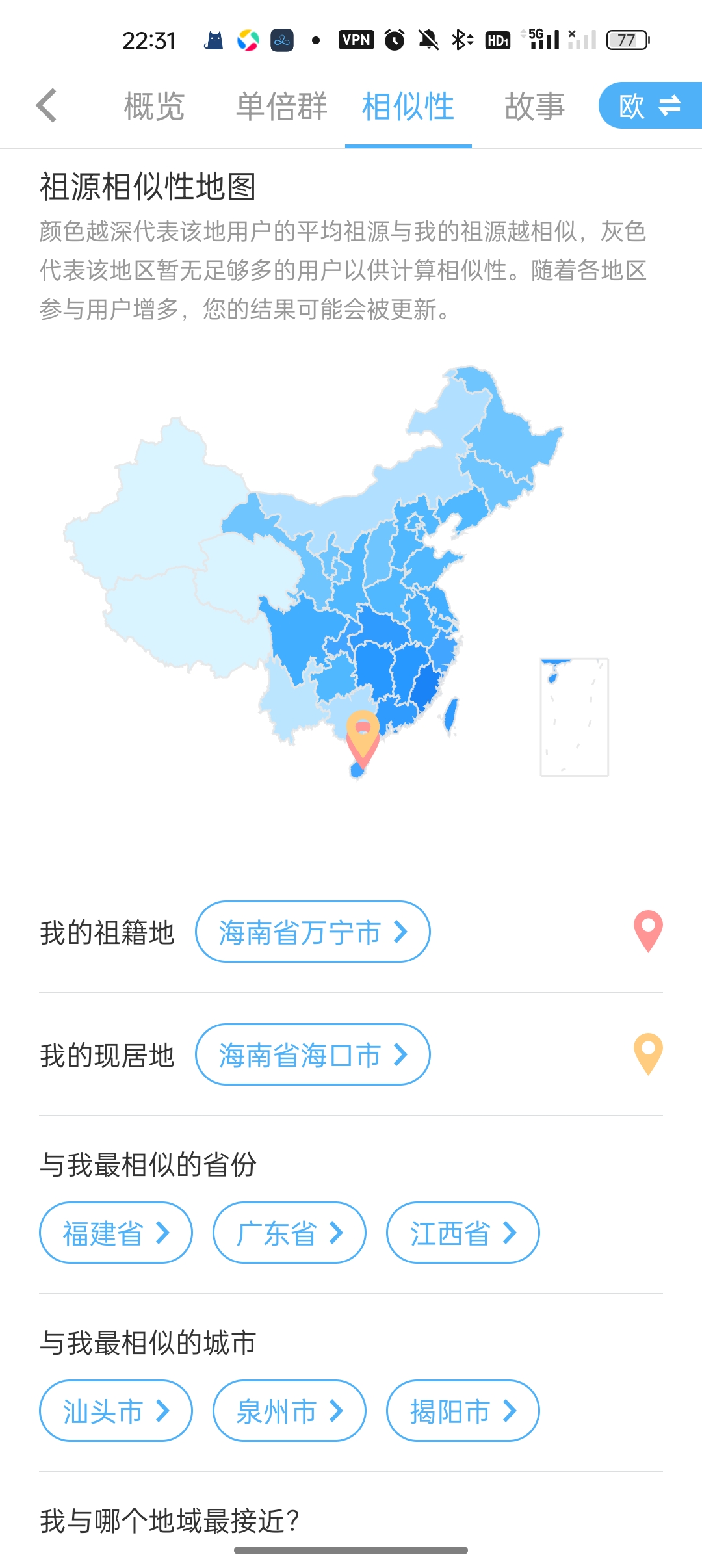View similar city 汕头市

pyautogui.click(x=116, y=1411)
